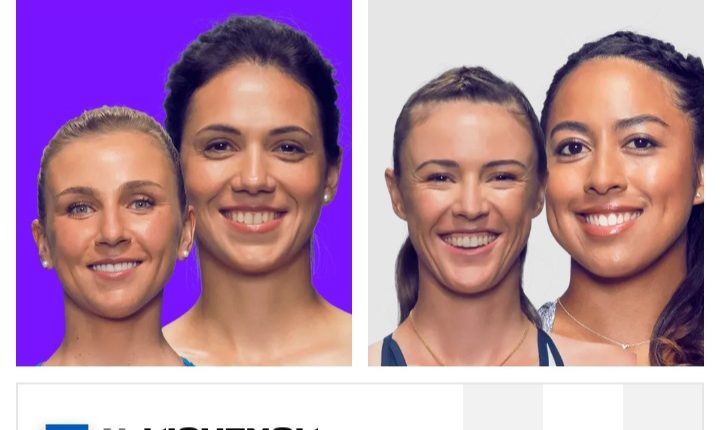The height and width of the screenshot is (430, 720).
Task: Open the team photo on the gray background
Action: [x=536, y=183]
